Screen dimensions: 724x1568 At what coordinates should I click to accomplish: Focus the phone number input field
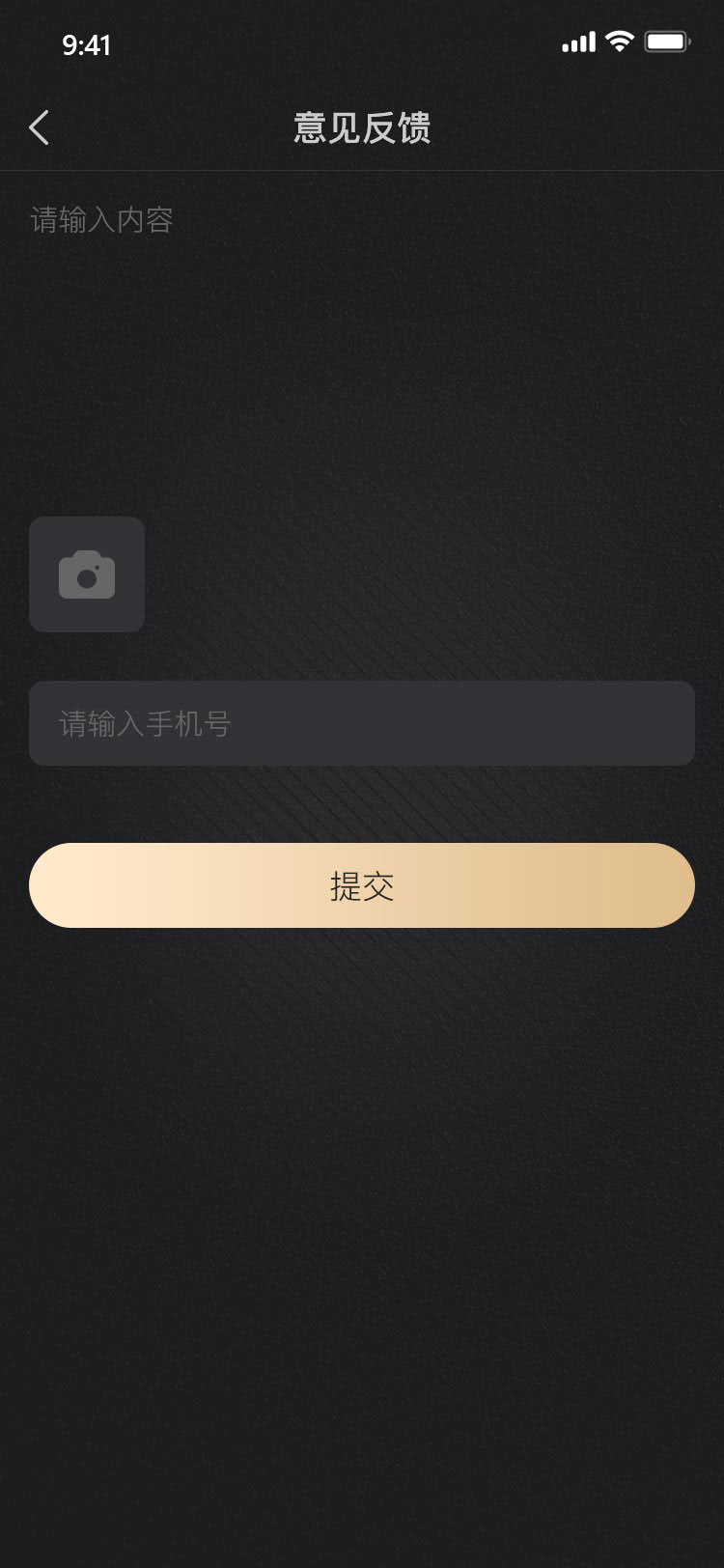[362, 723]
